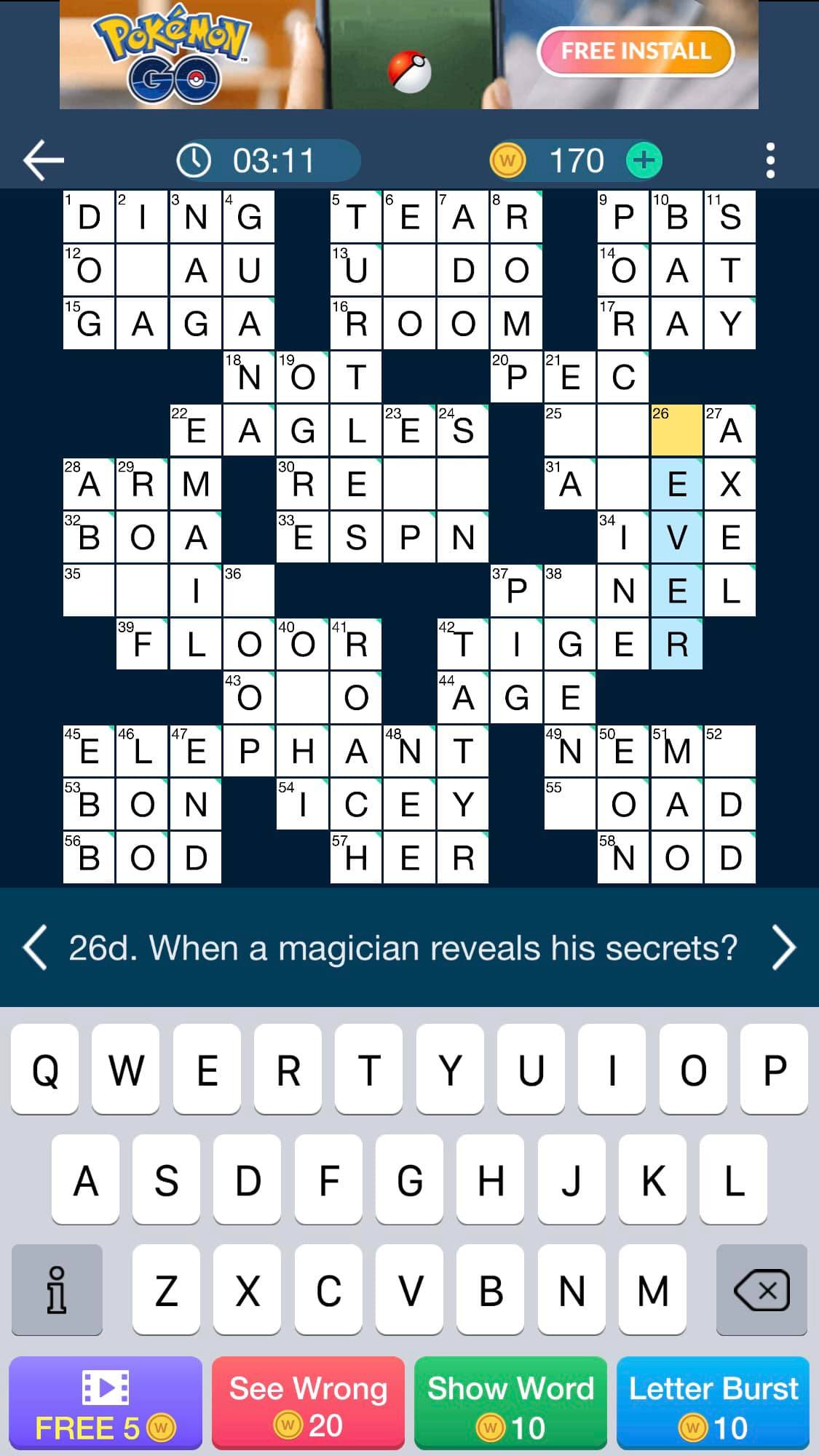This screenshot has height=1456, width=819.
Task: Select the highlighted empty cell numbered 26
Action: point(676,431)
